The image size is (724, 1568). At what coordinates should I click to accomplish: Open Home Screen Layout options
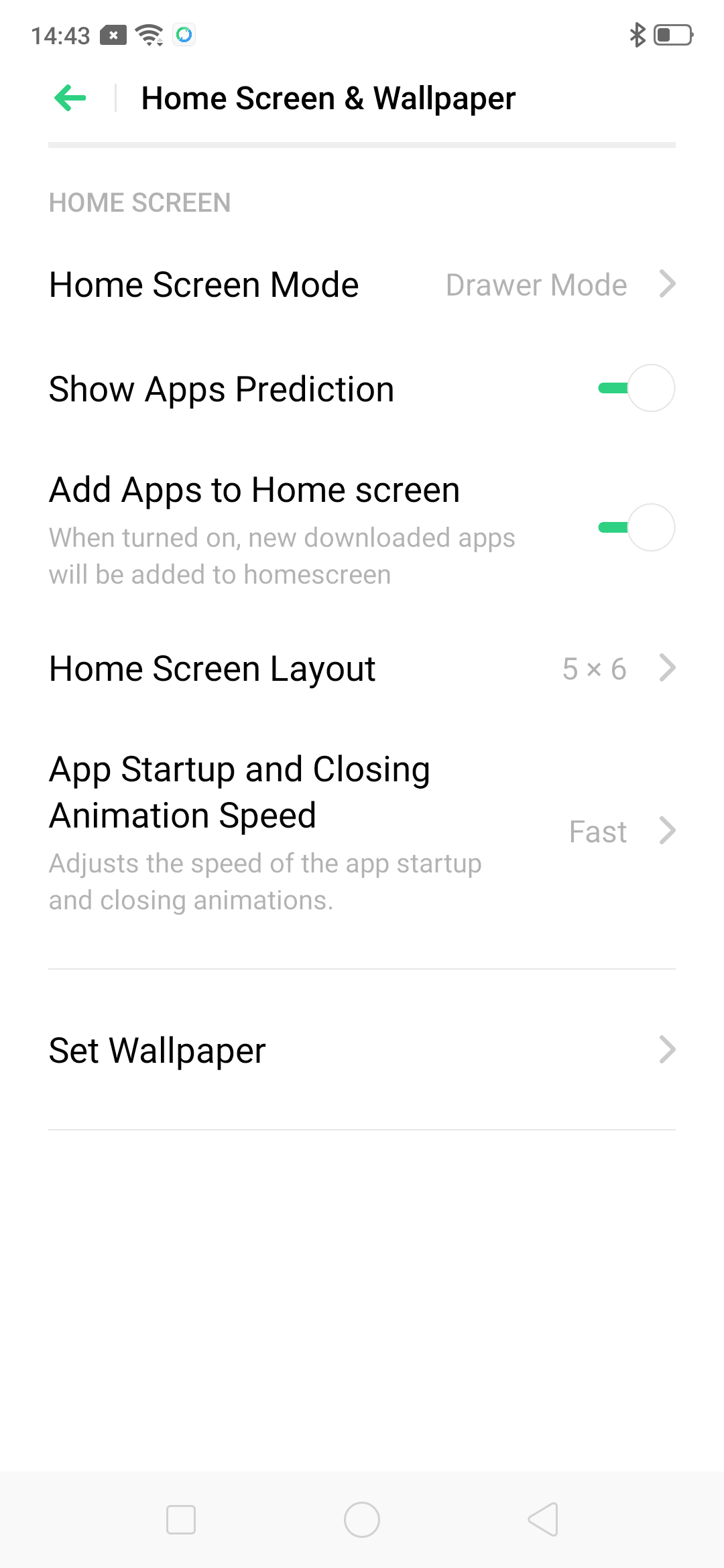(362, 669)
